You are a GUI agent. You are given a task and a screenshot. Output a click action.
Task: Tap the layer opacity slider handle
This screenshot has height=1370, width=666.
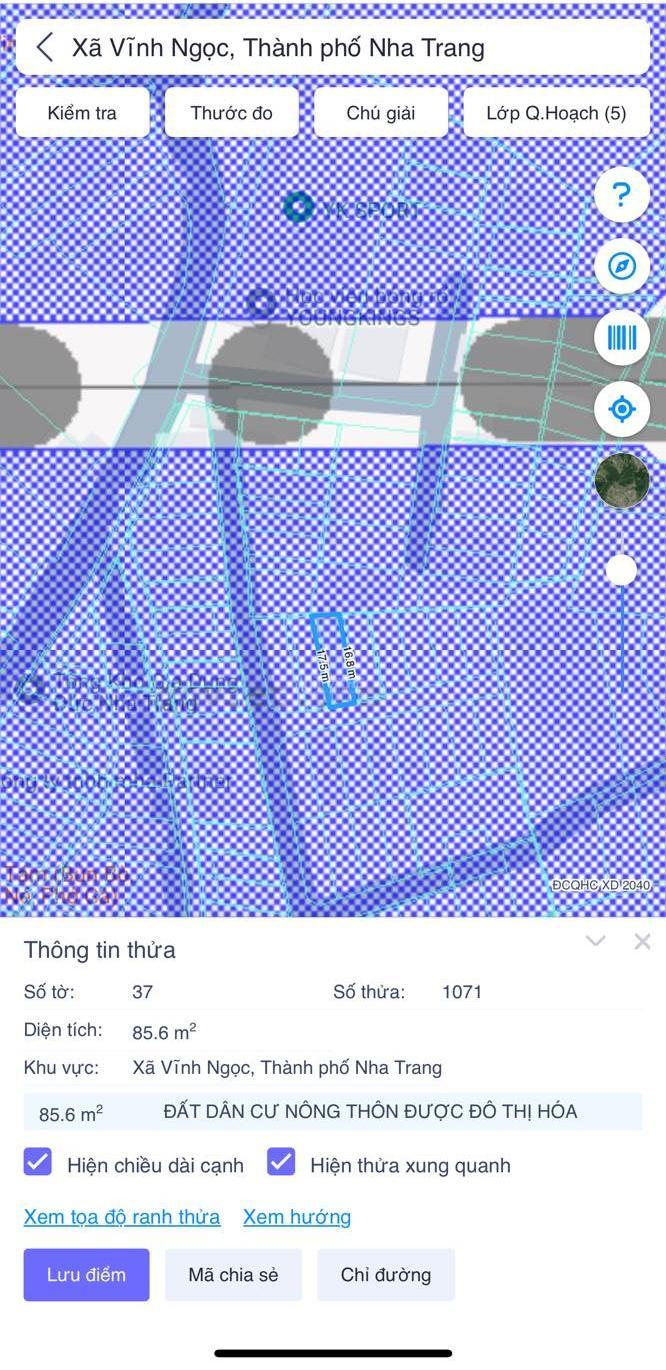click(621, 570)
